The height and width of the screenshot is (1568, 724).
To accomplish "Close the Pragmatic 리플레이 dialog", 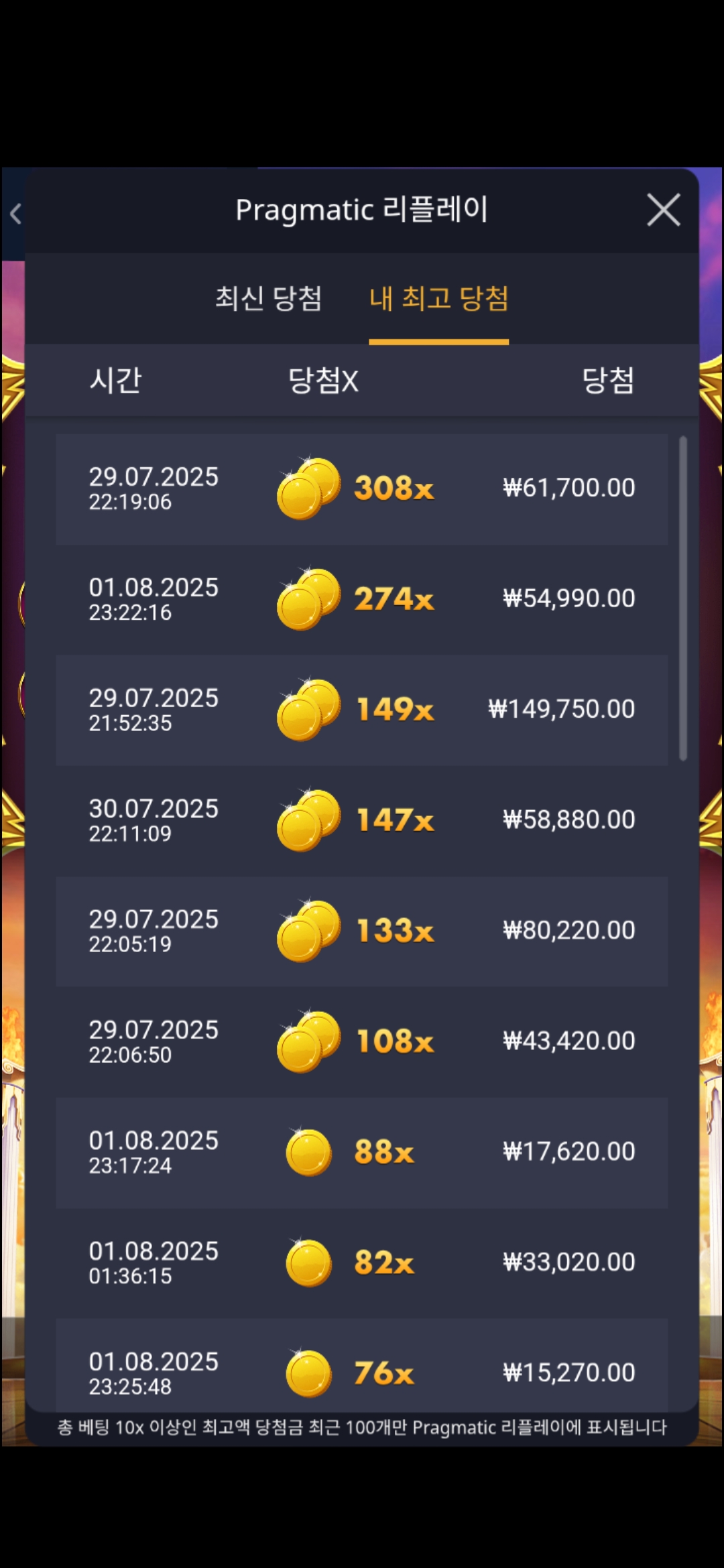I will (663, 210).
